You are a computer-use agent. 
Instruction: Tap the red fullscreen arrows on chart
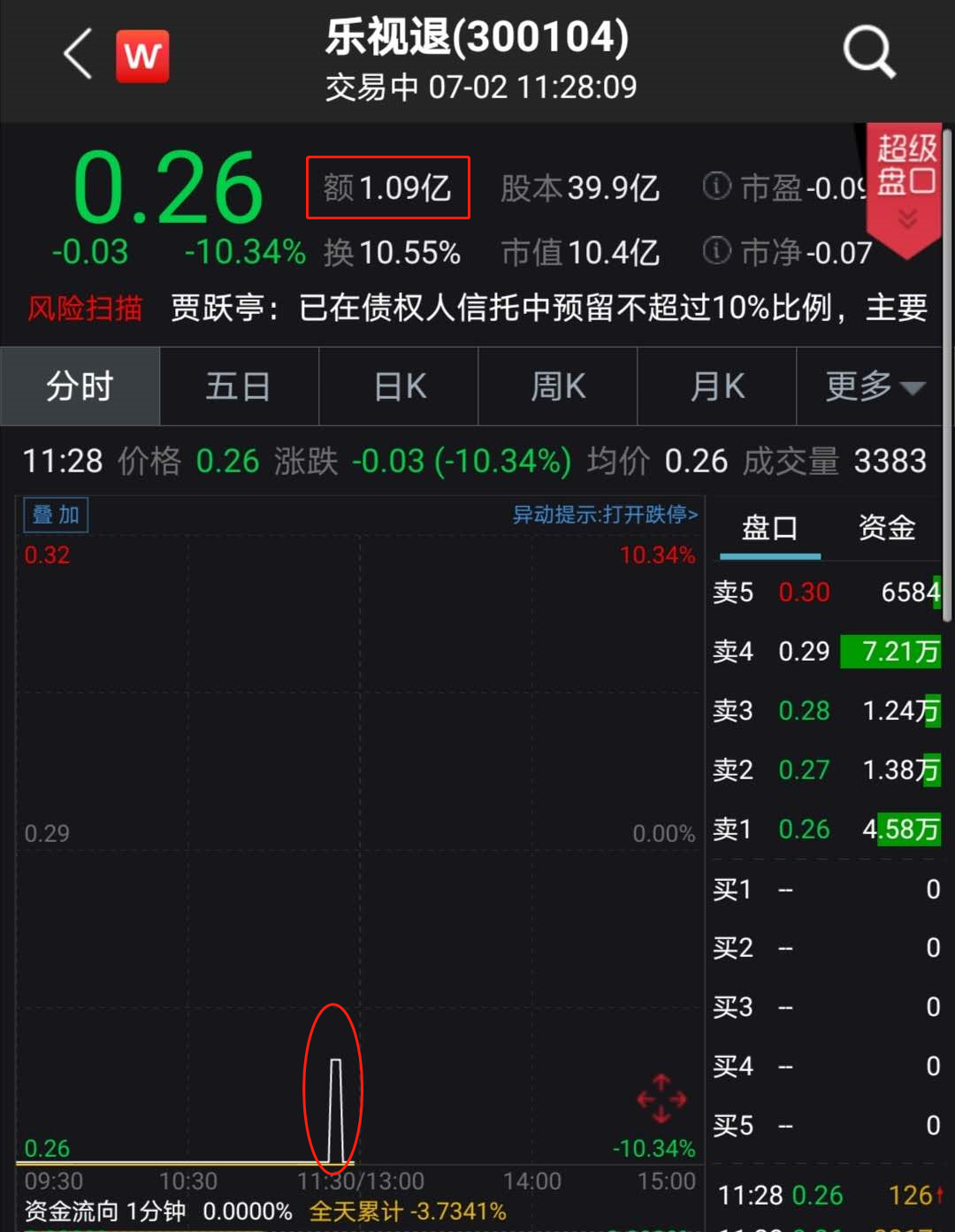[x=661, y=1098]
